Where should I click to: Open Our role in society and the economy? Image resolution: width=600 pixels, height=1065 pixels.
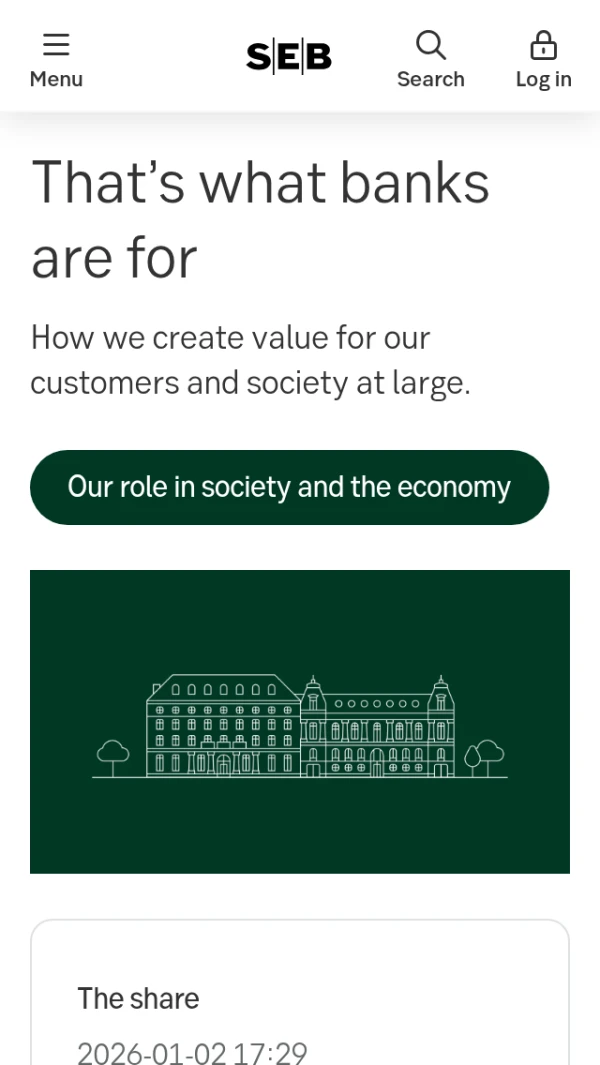289,488
